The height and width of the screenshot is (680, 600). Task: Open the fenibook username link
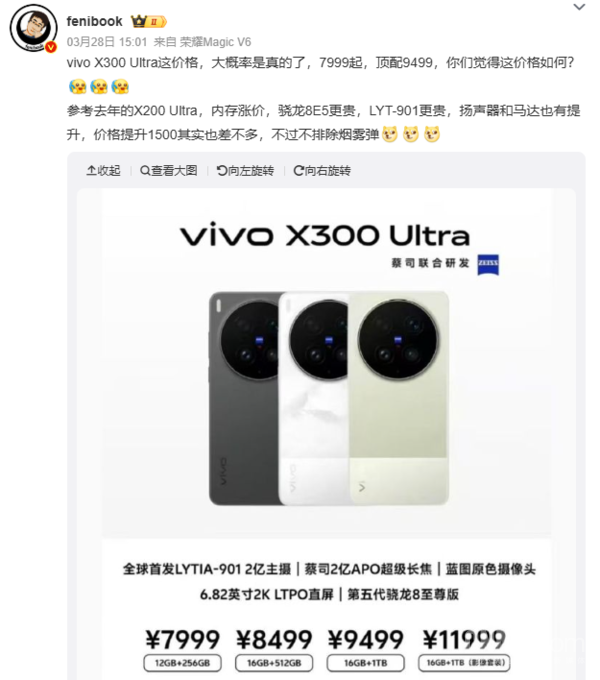point(93,19)
